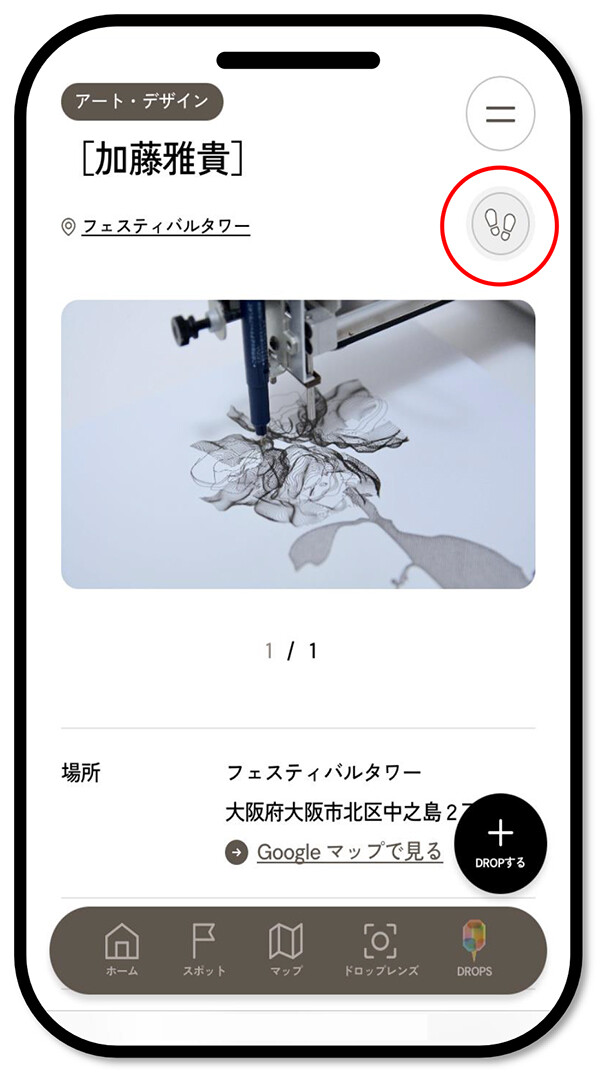Open Google マップで見る link
This screenshot has height=1080, width=600.
tap(349, 852)
